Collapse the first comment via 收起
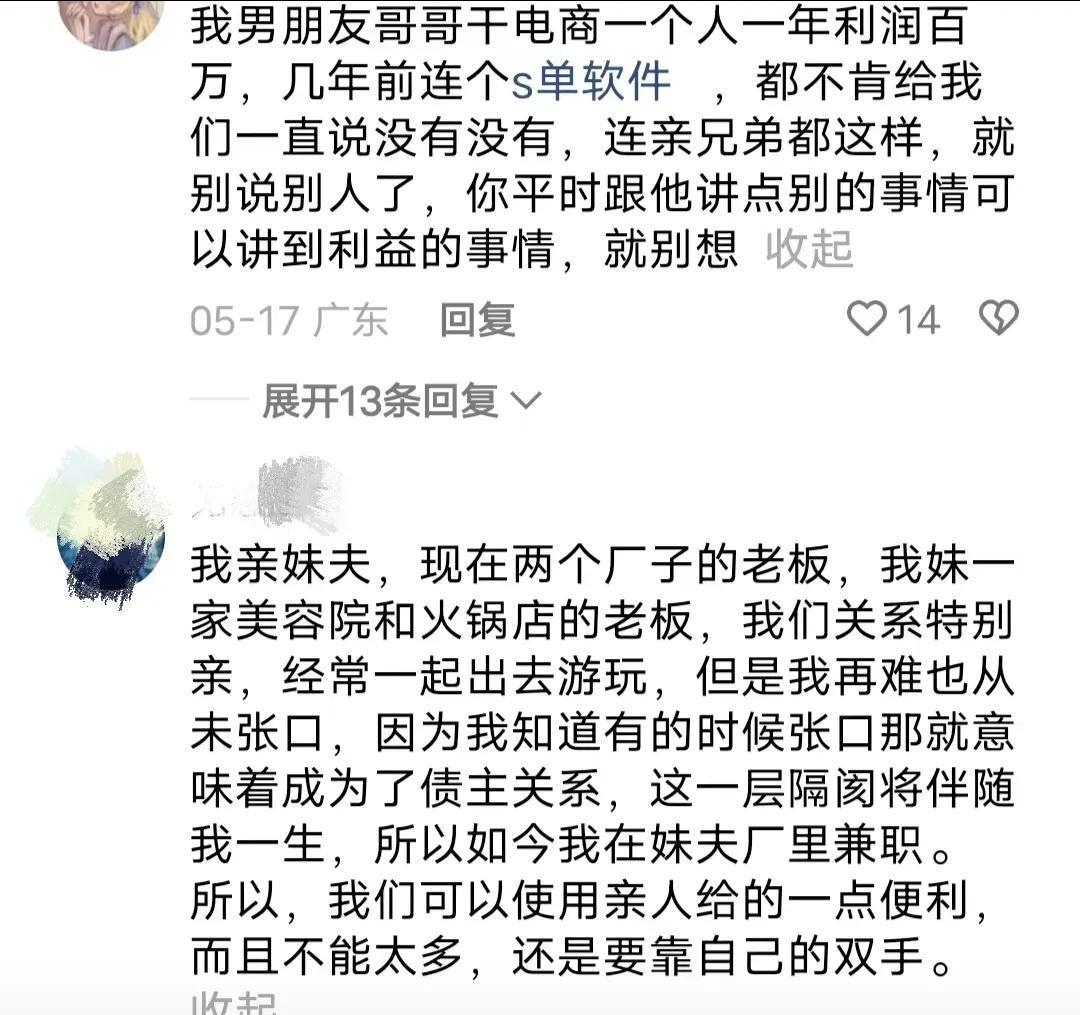The image size is (1080, 1015). point(809,250)
